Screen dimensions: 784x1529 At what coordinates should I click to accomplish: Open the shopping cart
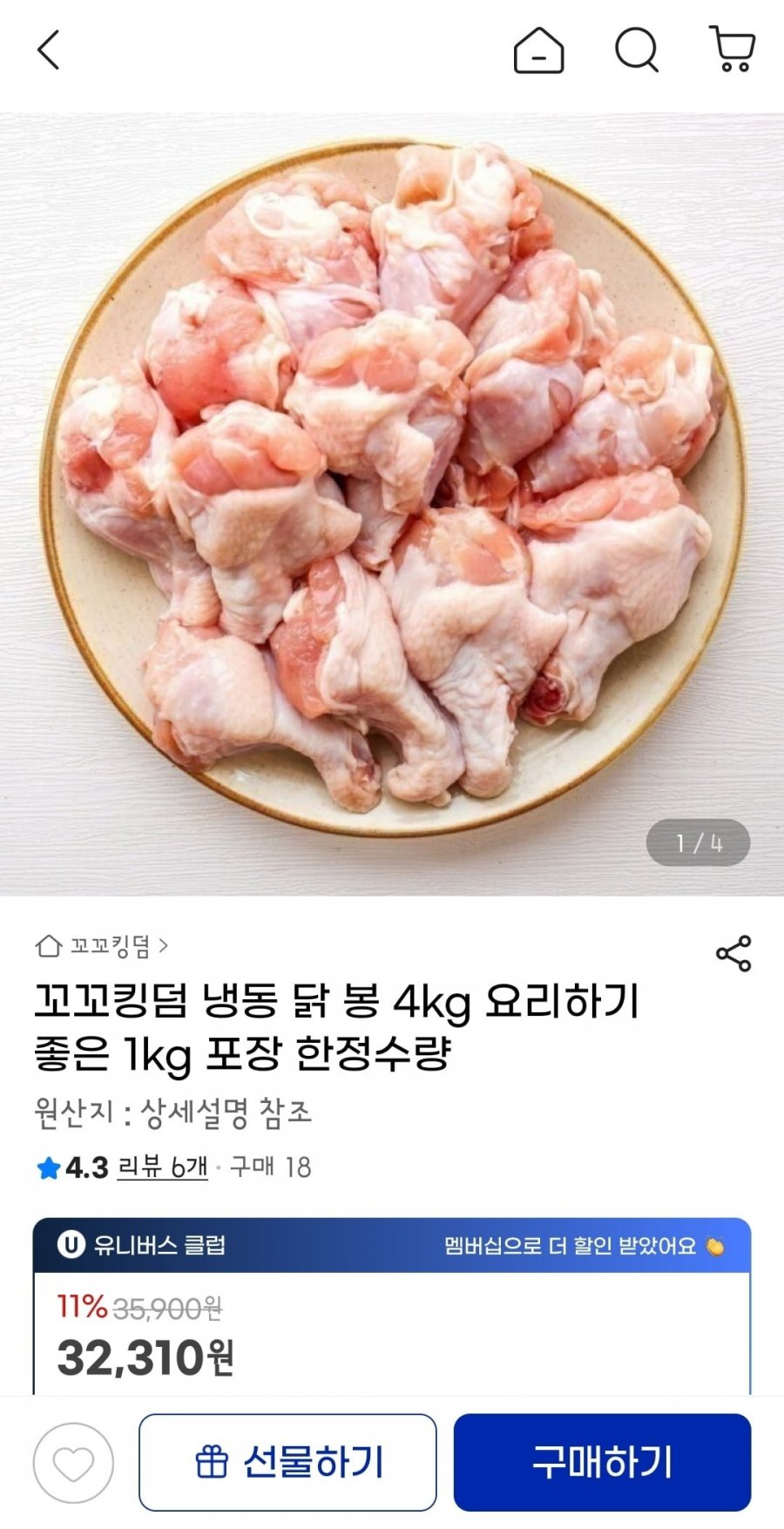point(733,49)
